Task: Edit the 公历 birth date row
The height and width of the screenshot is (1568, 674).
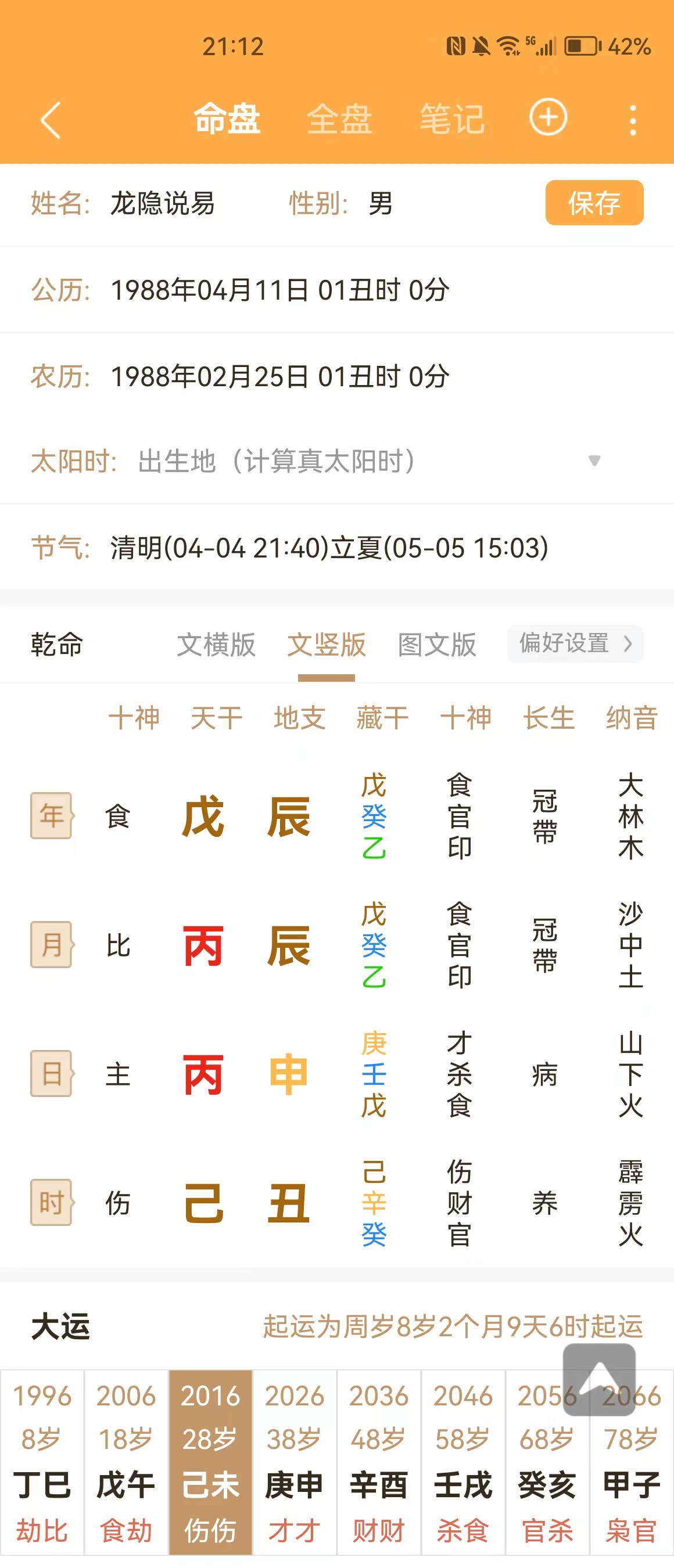Action: click(x=280, y=290)
